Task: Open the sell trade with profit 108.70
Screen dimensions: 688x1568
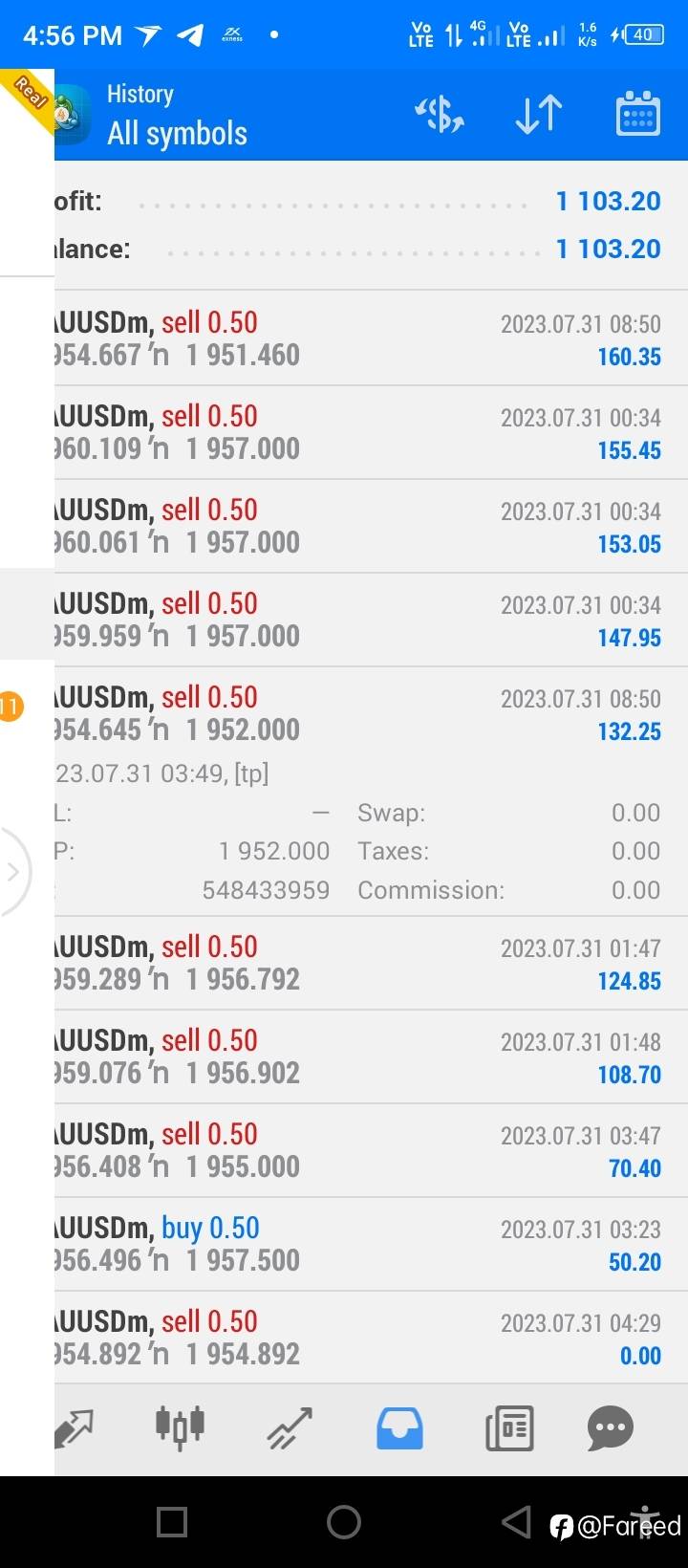Action: [x=371, y=1056]
